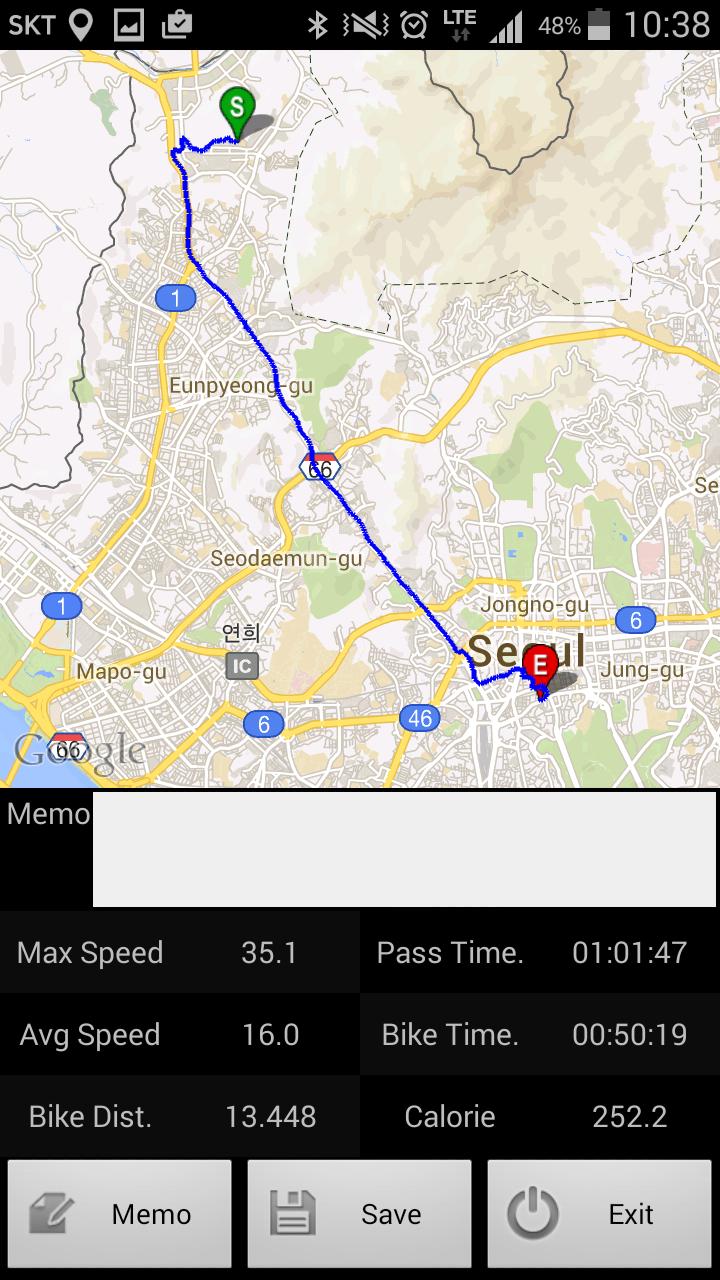This screenshot has height=1280, width=720.
Task: Click route shield 1 in Eunpyeong area
Action: 175,296
